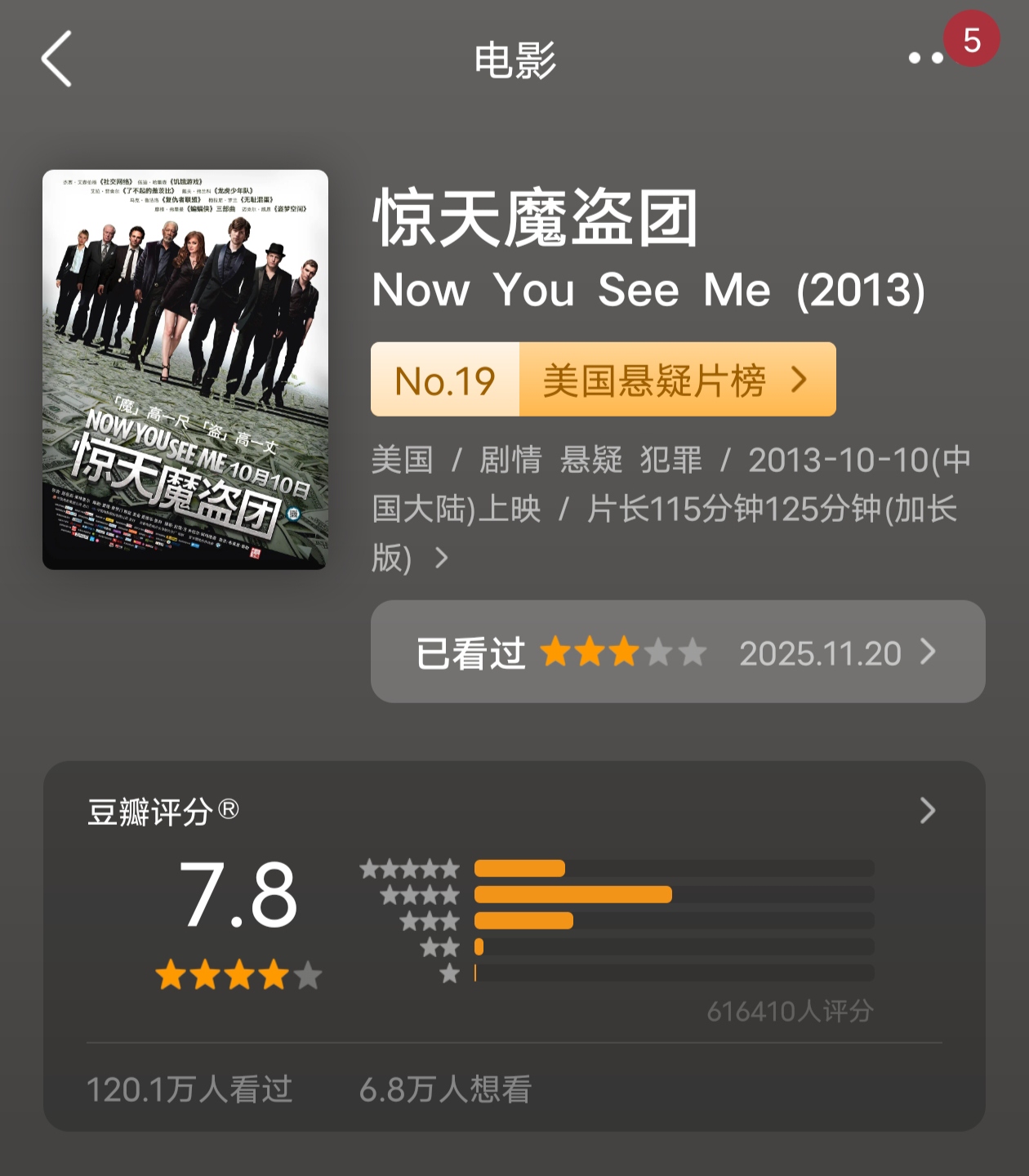
Task: Open the No.19 美国悬疑片榜 ranking list
Action: pos(603,380)
